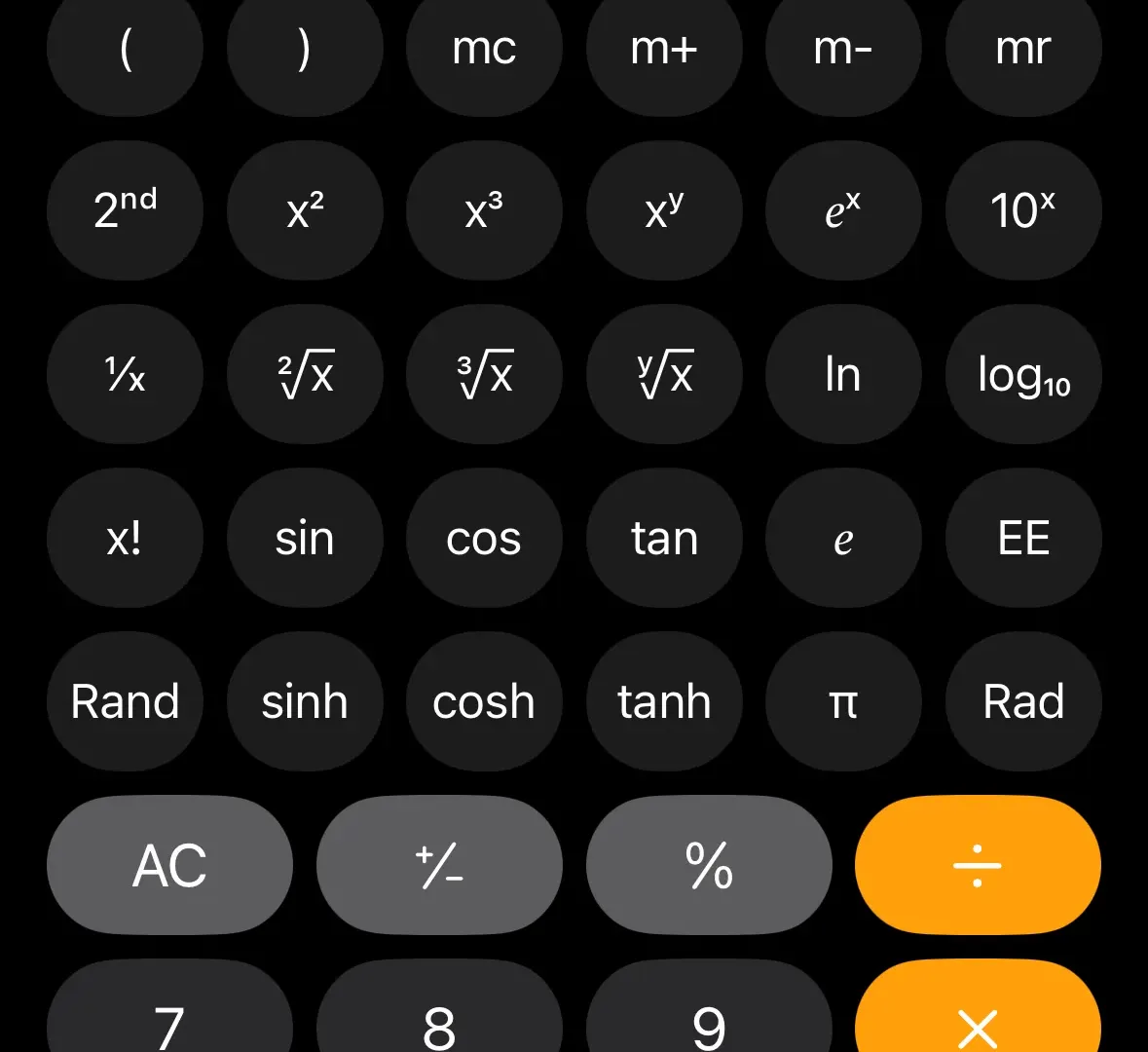This screenshot has width=1148, height=1052.
Task: Tap the log₁₀ key
Action: tap(1023, 374)
